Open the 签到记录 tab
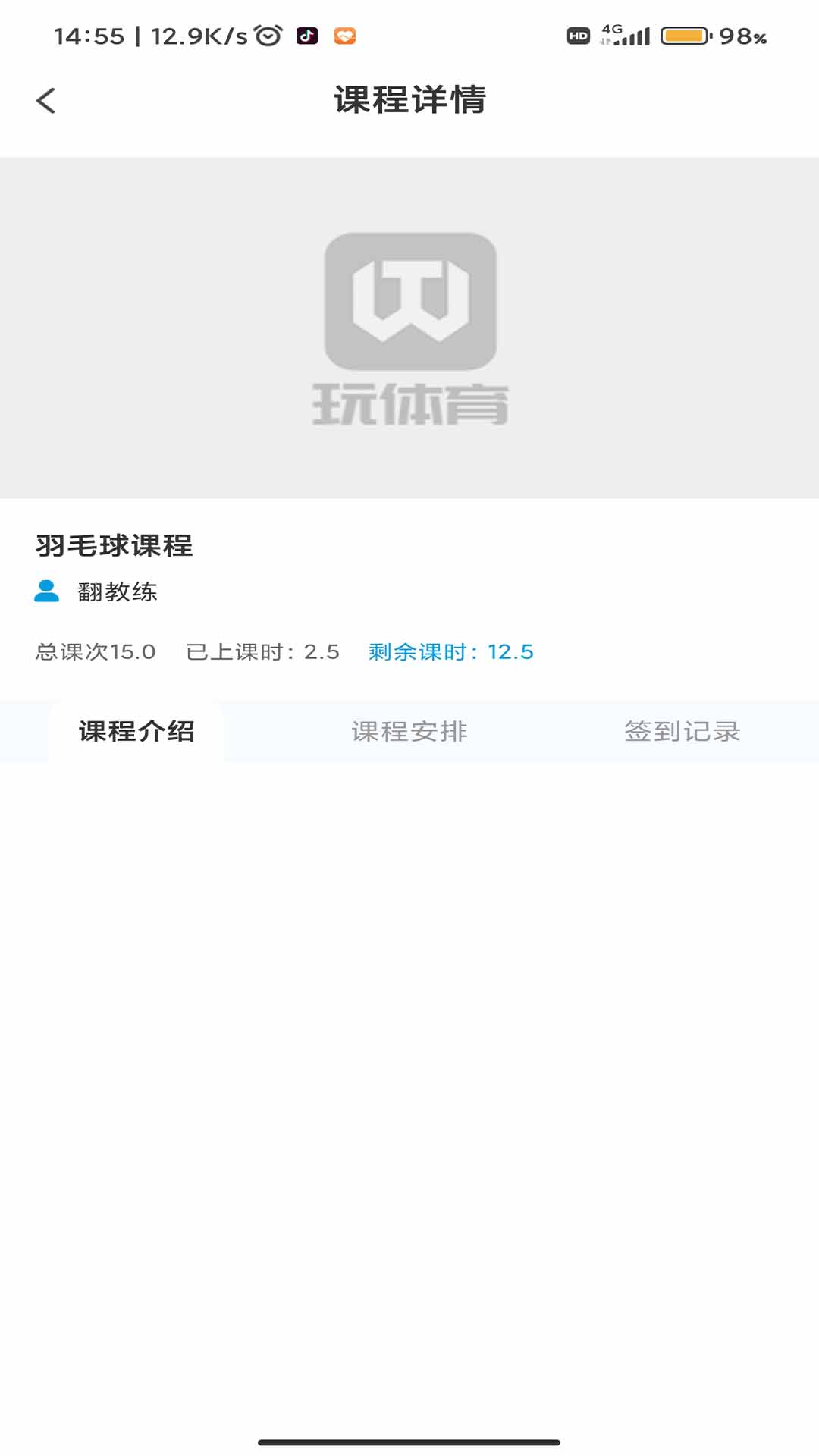Screen dimensions: 819x1456 tap(682, 732)
